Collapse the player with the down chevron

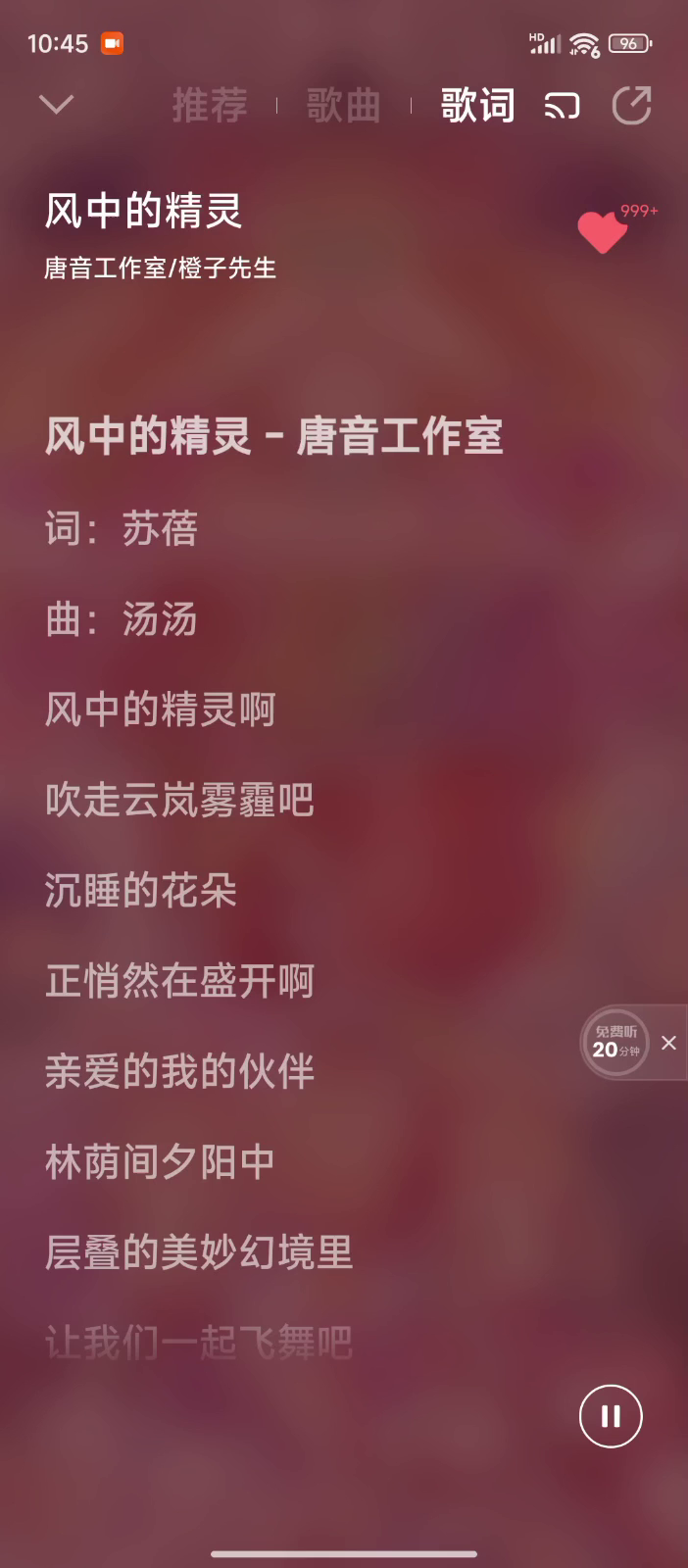click(56, 104)
